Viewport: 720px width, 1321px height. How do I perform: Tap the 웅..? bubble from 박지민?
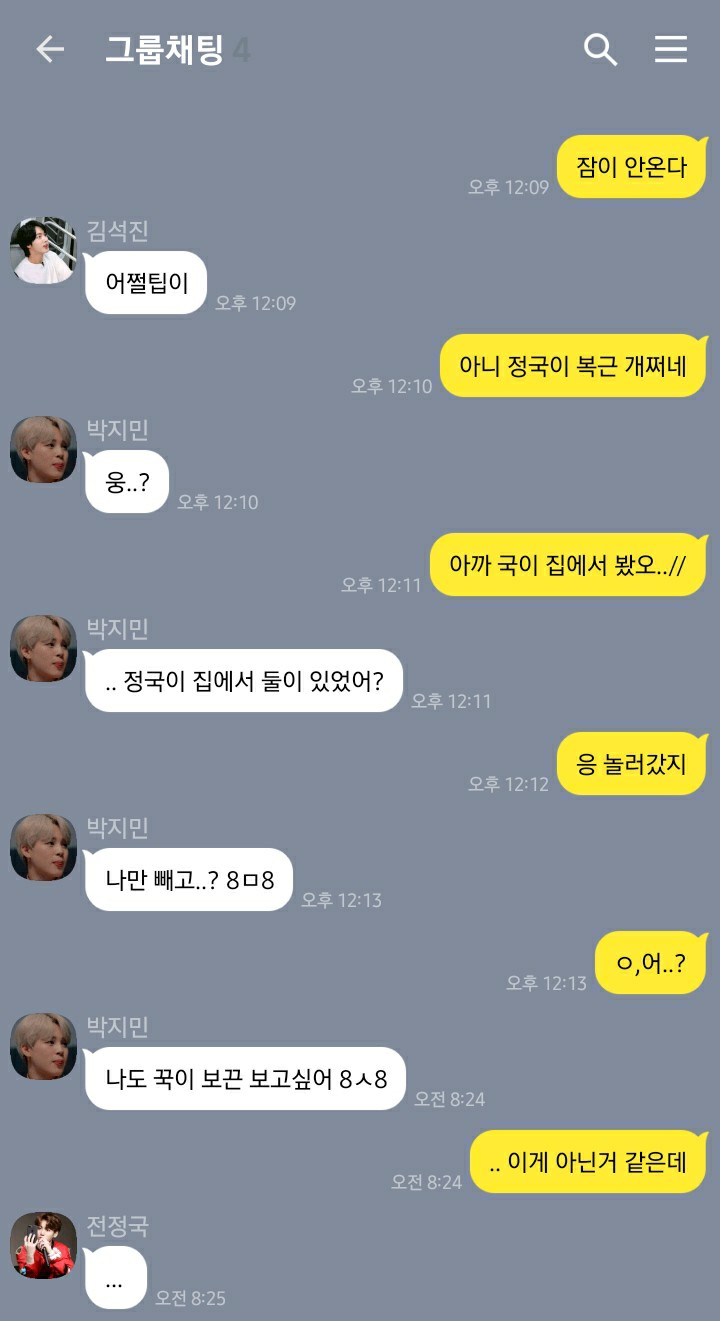point(127,481)
